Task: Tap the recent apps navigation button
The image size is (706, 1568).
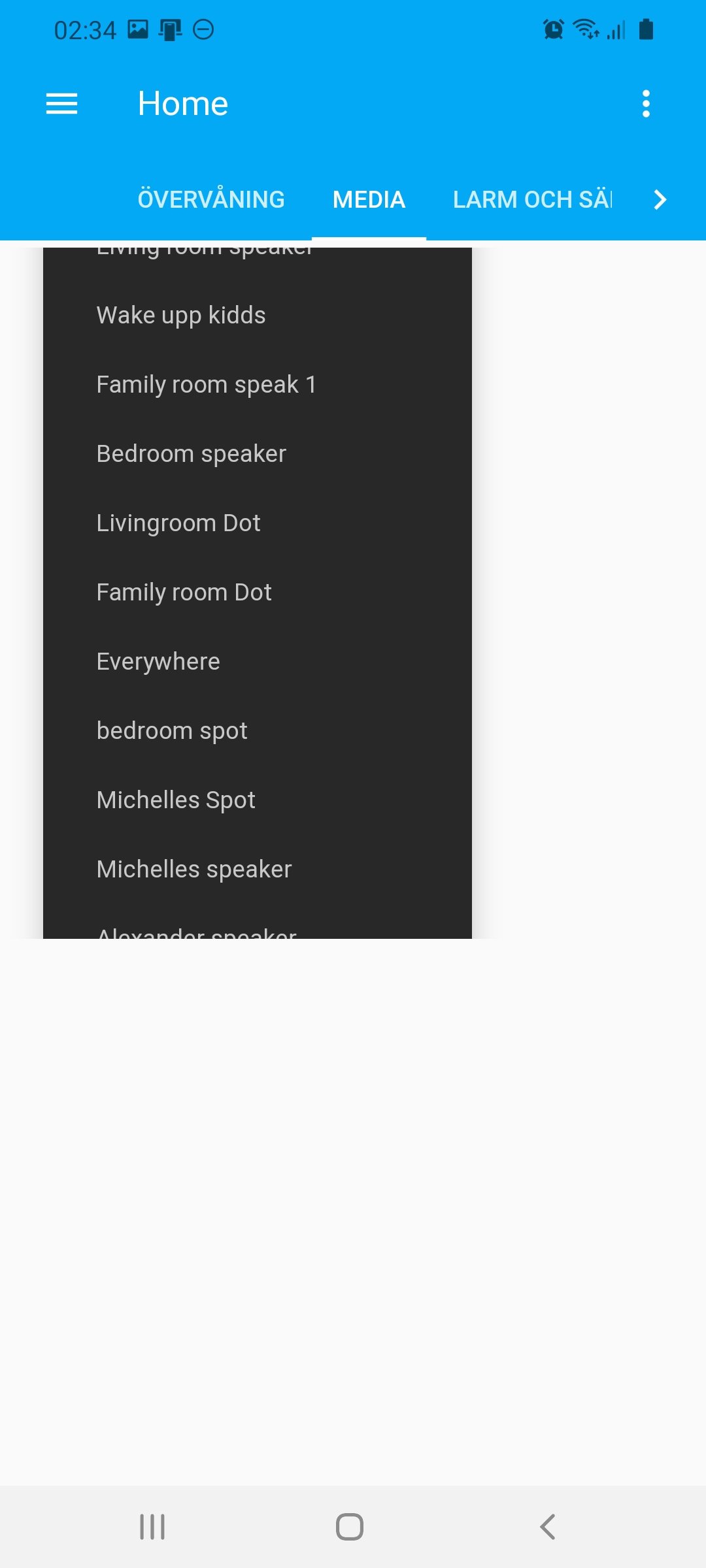Action: click(152, 1527)
